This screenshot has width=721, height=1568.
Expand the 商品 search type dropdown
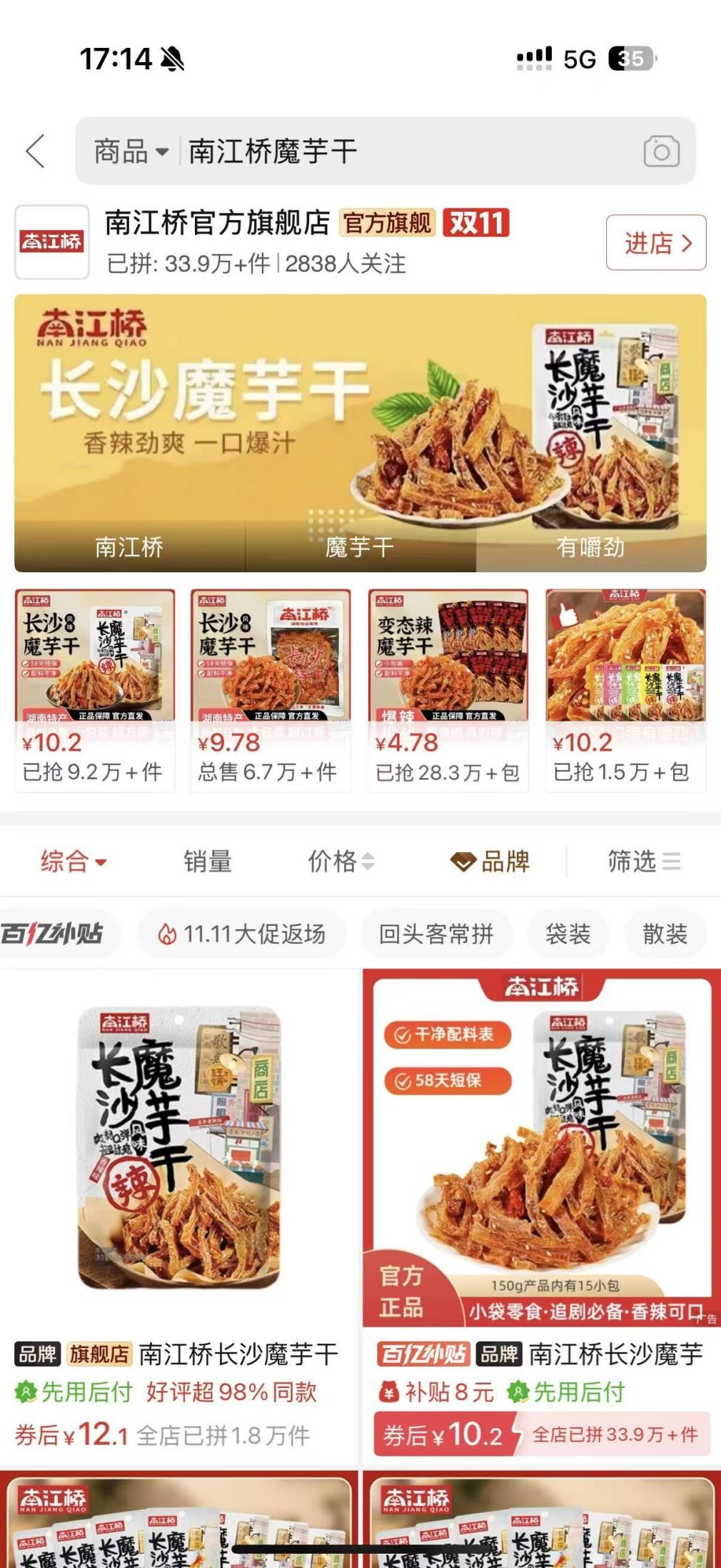point(131,151)
